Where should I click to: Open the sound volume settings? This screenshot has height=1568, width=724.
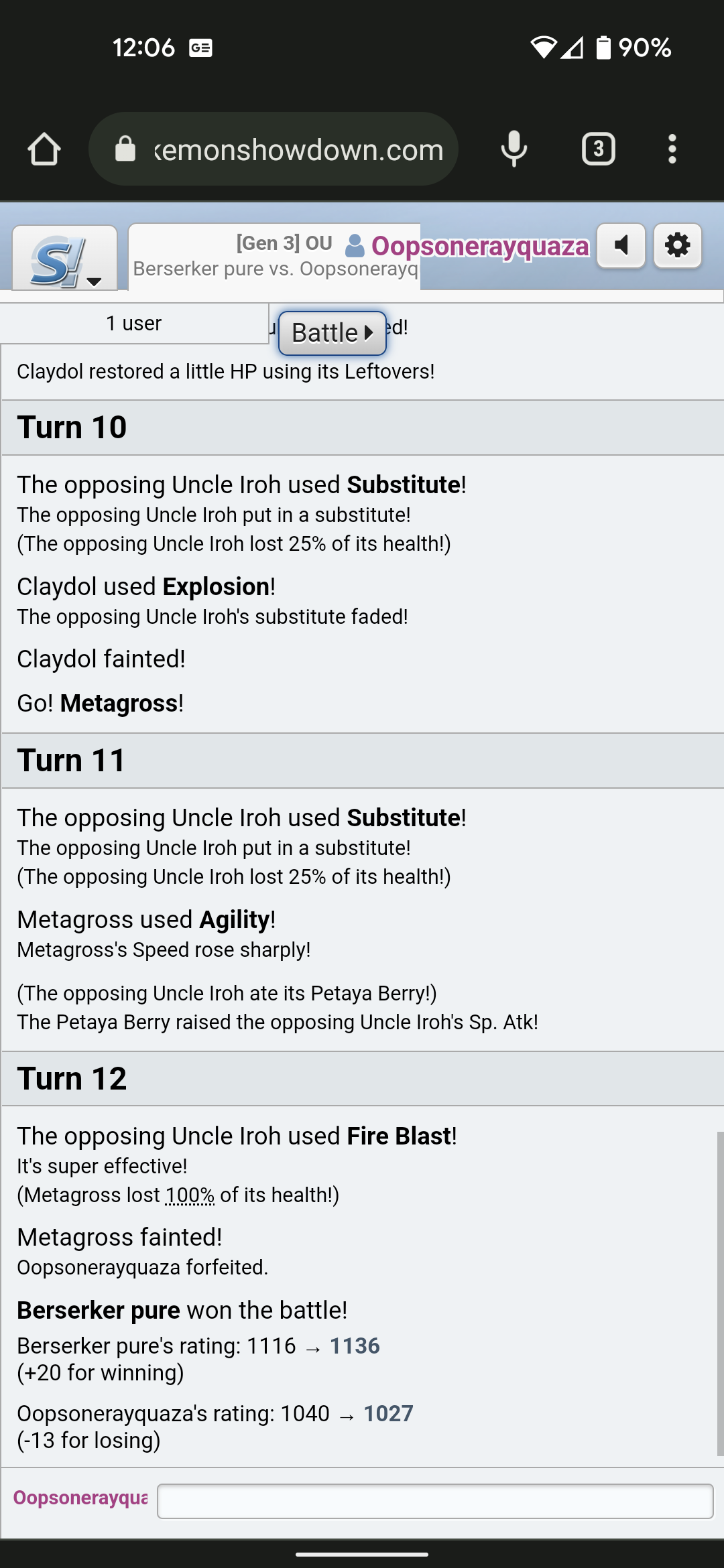621,245
